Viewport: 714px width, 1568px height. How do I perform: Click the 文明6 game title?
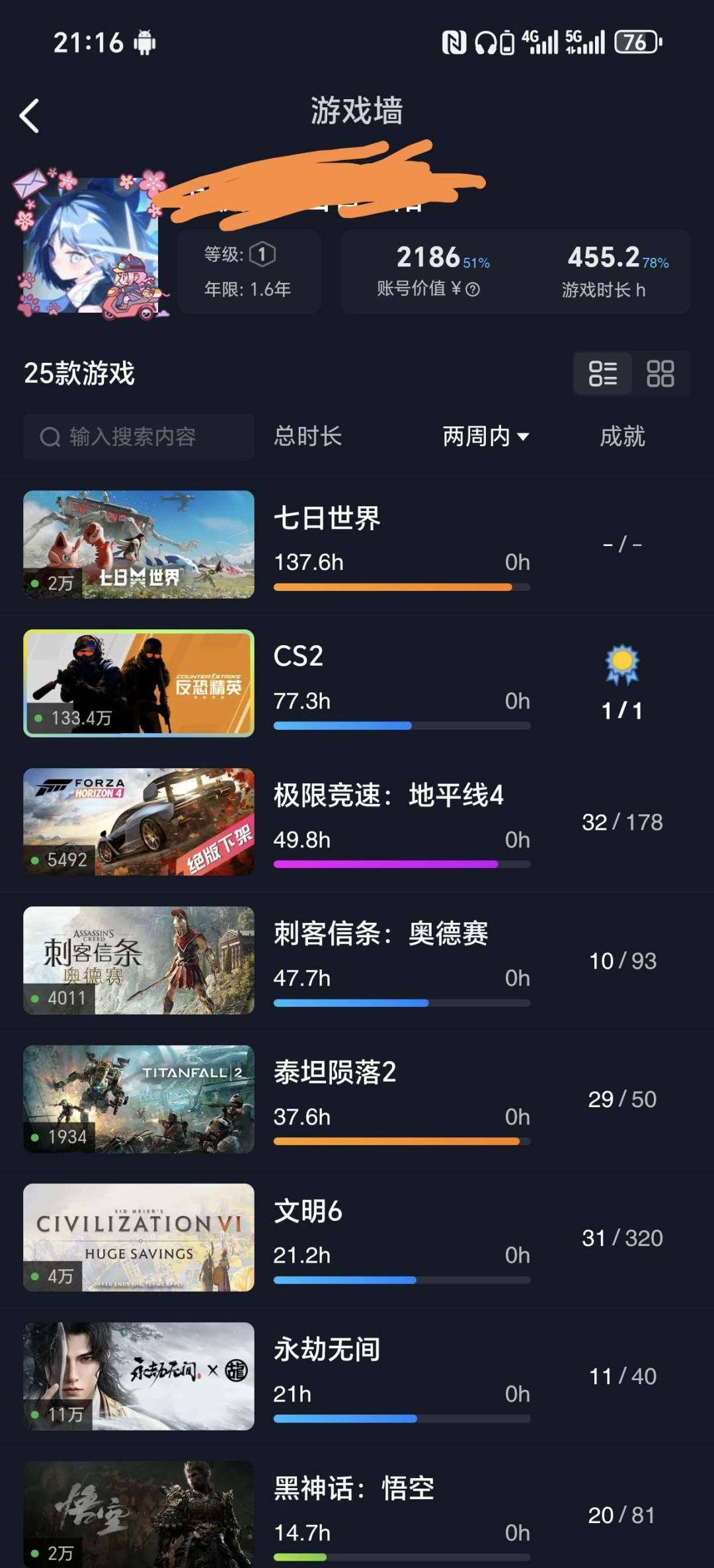click(x=308, y=1212)
